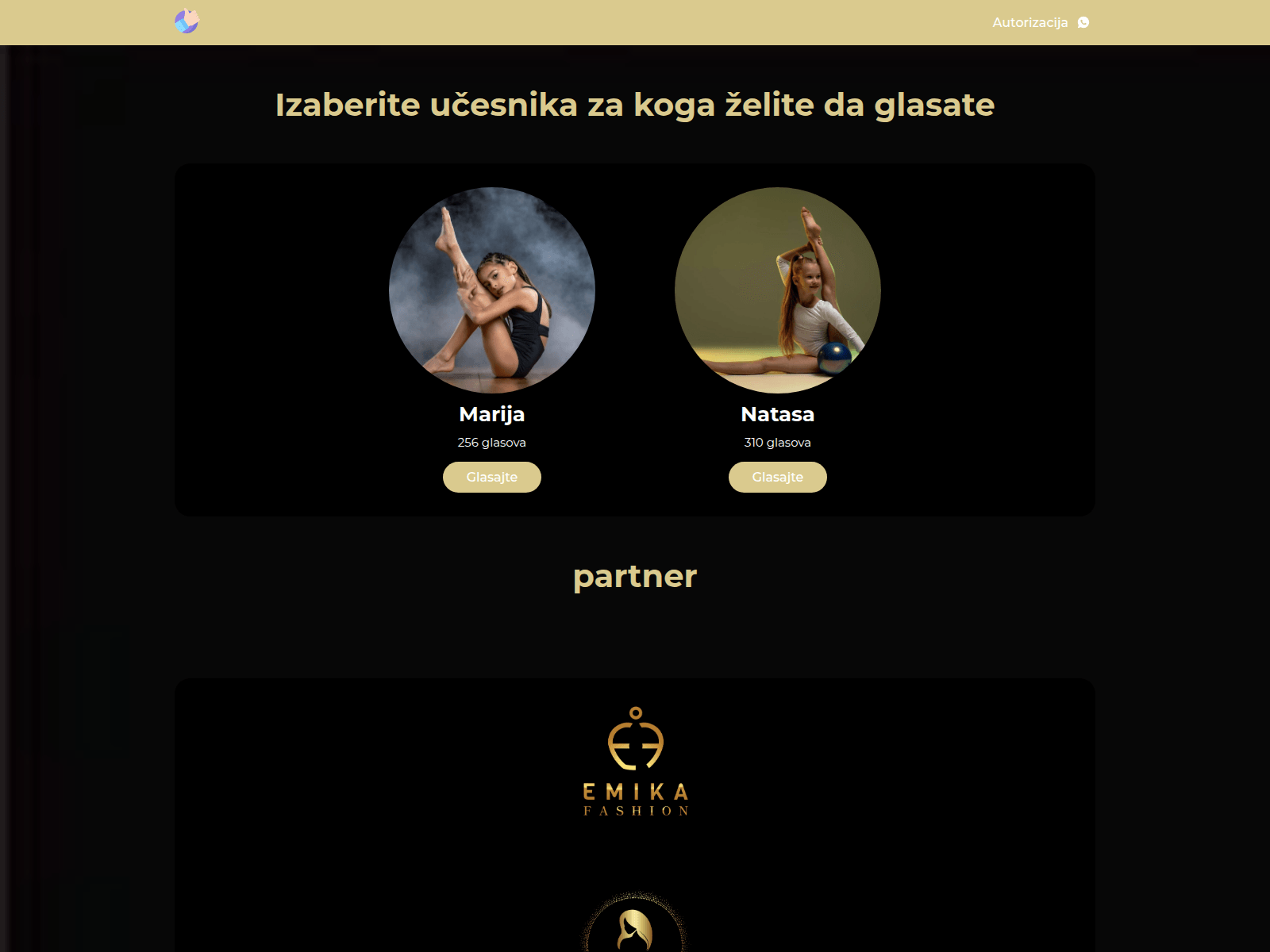This screenshot has height=952, width=1270.
Task: Vote for Natasa with the Glasajte button
Action: [x=778, y=477]
